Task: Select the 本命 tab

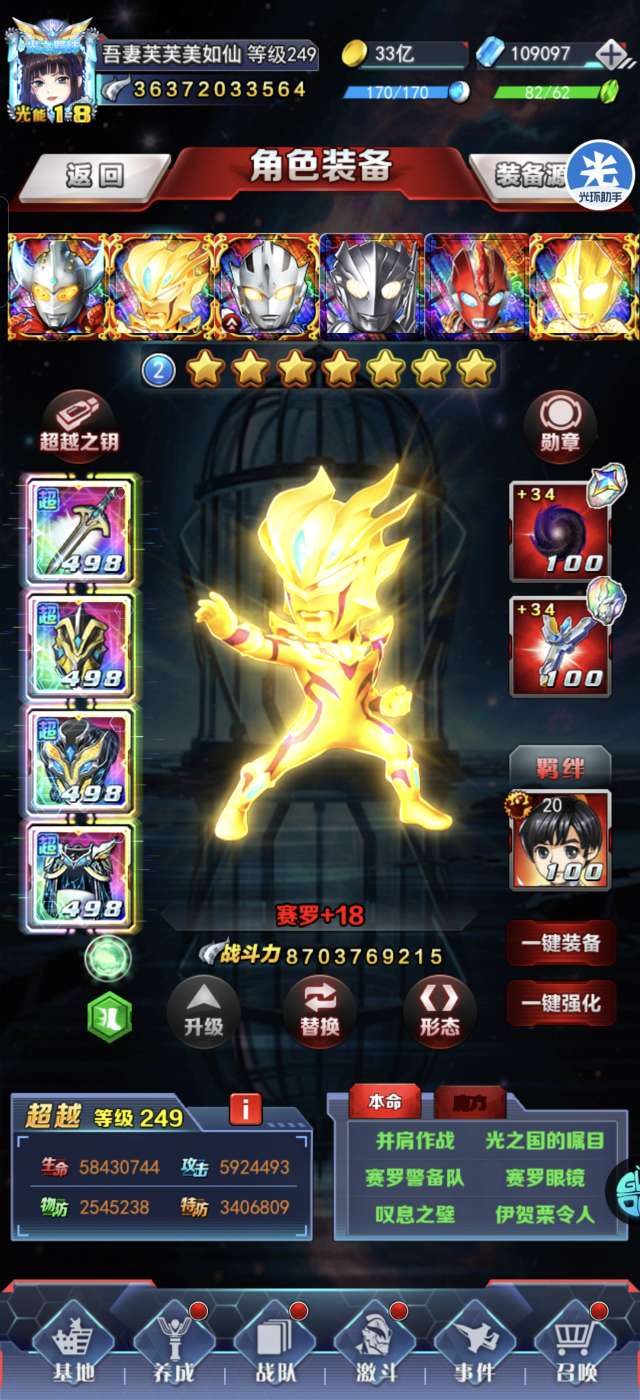Action: tap(385, 1103)
